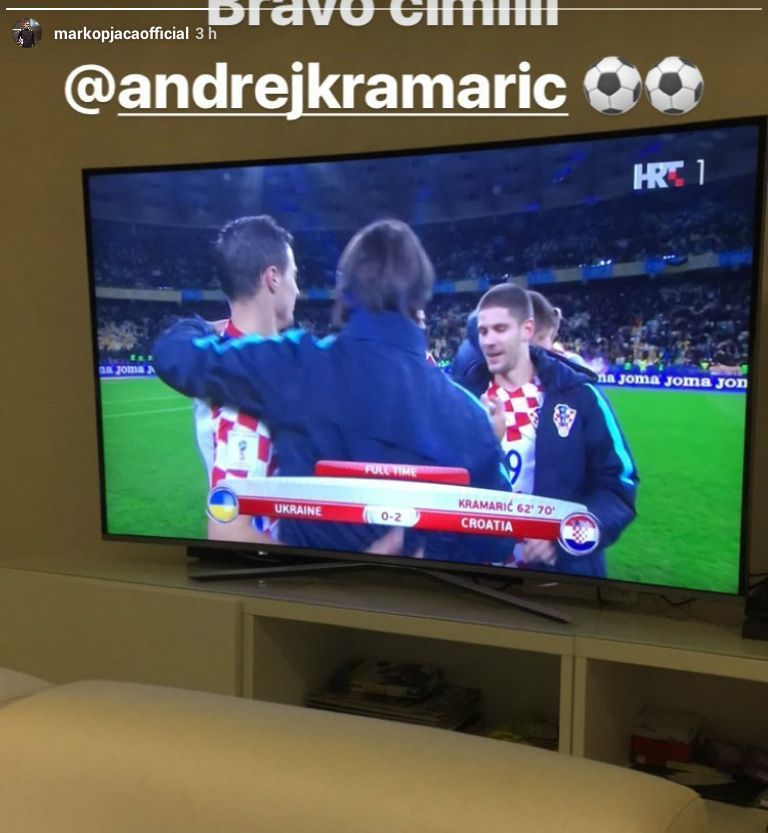Open markopjacaofficial's profile avatar
768x833 pixels.
point(26,33)
